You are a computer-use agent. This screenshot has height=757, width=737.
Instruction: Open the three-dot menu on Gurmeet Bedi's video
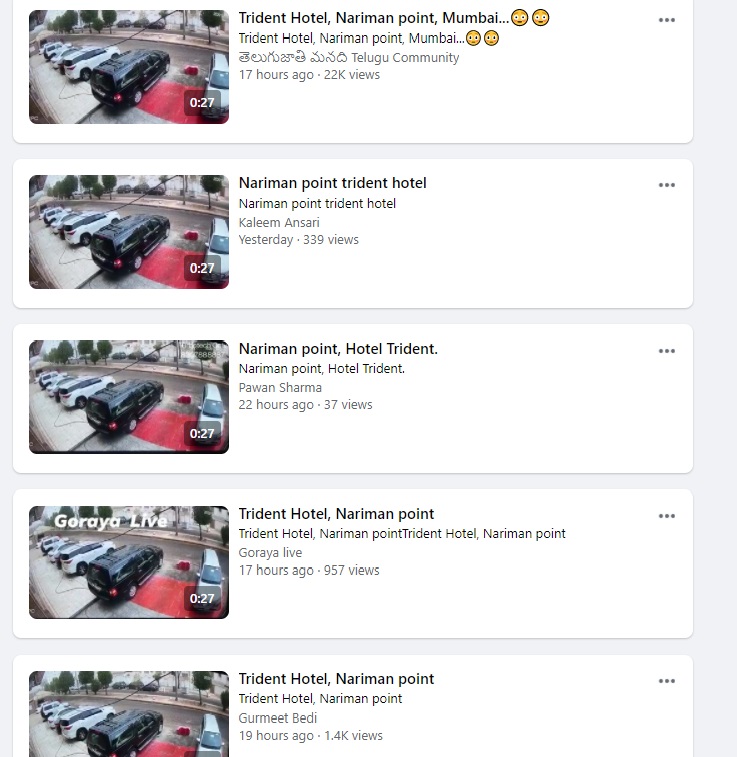click(666, 681)
